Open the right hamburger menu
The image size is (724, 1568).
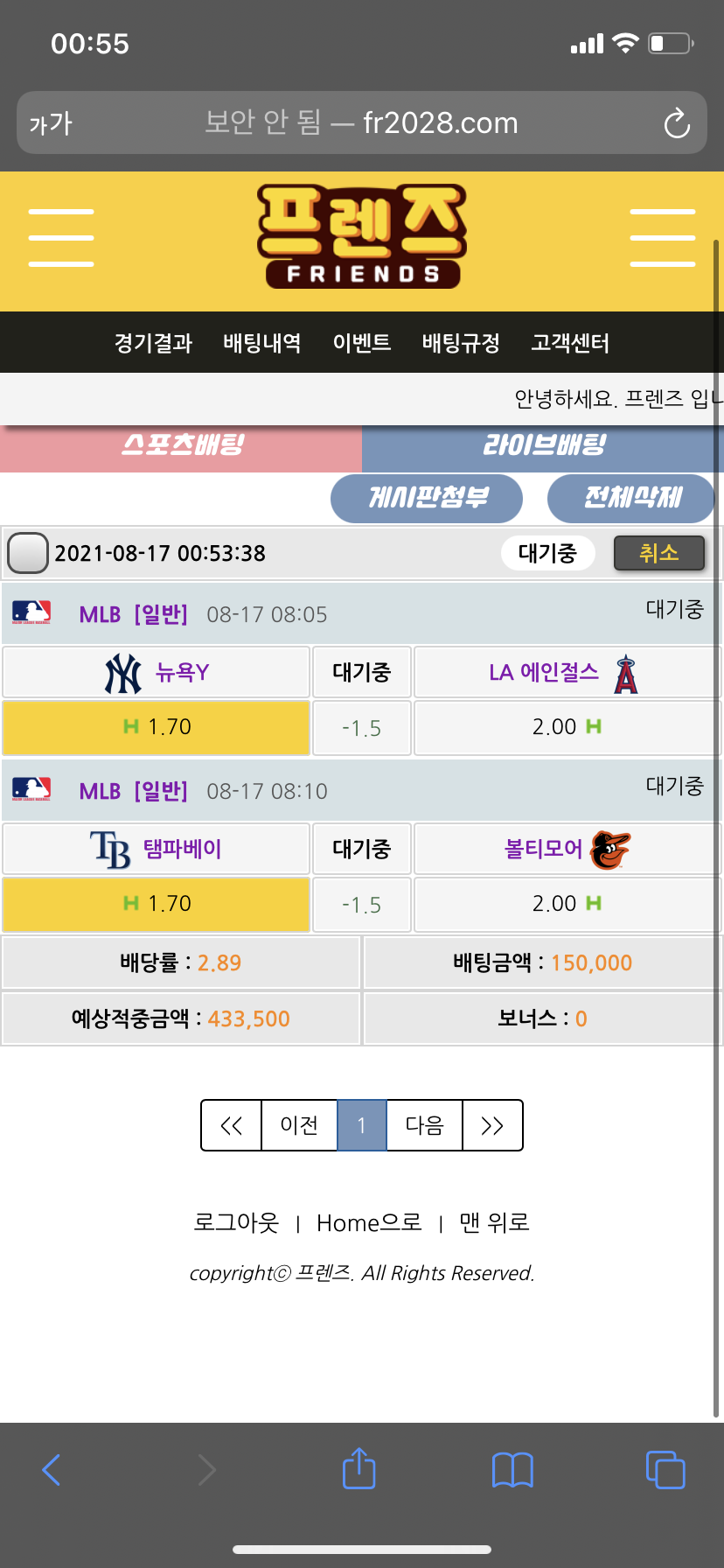(662, 238)
